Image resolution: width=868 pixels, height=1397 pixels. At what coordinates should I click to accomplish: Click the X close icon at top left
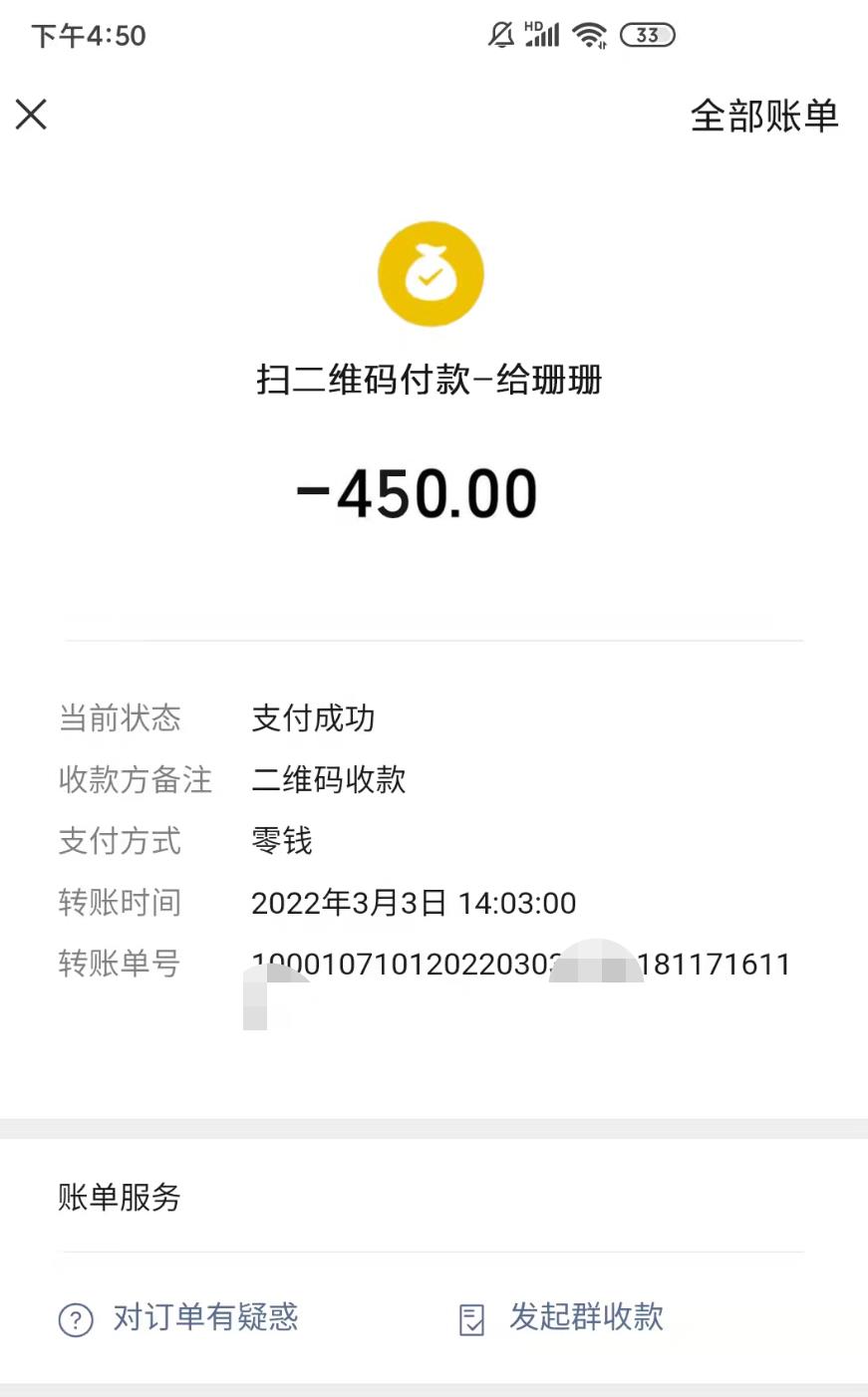(31, 114)
